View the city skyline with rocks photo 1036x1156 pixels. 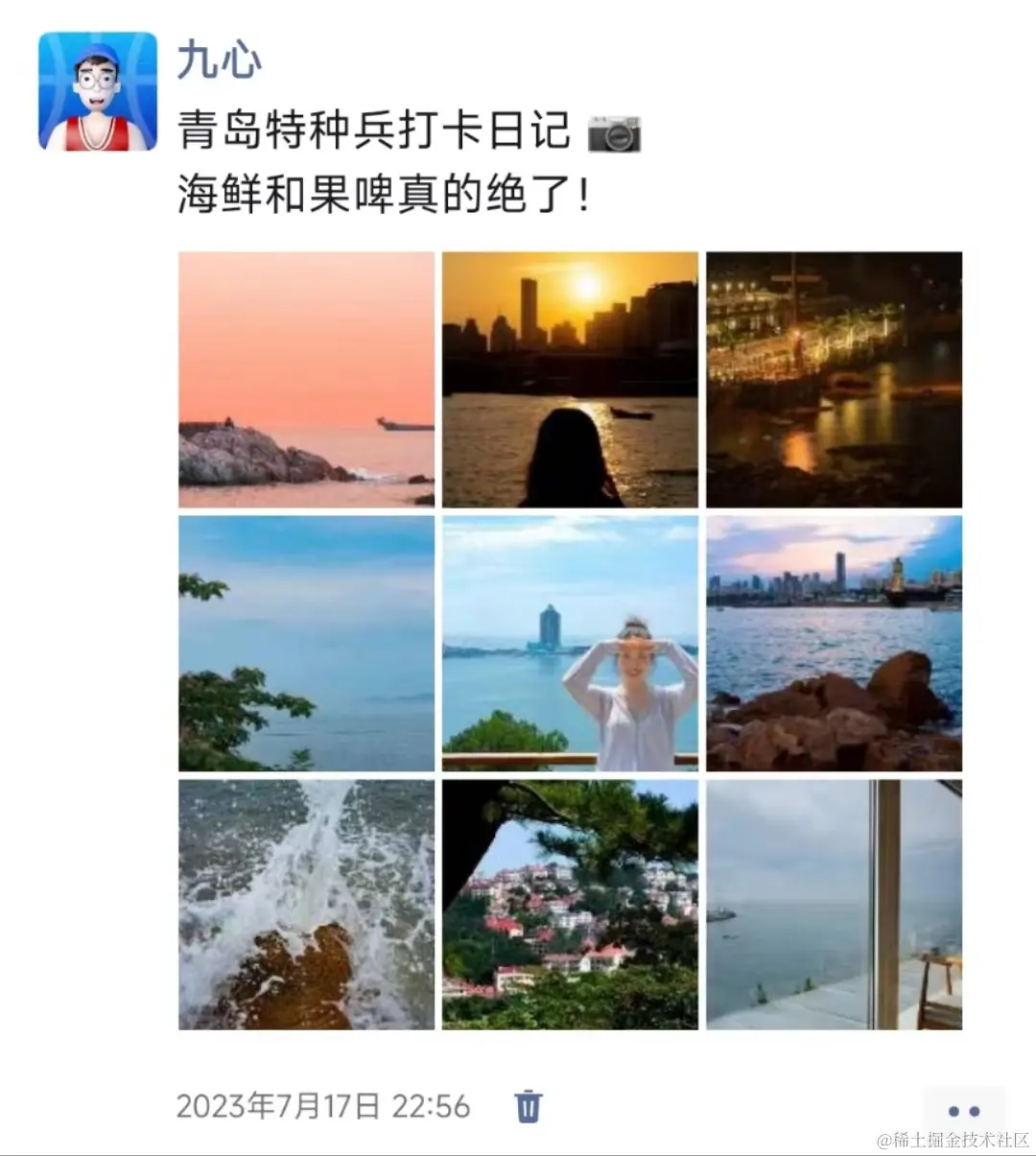(x=834, y=644)
